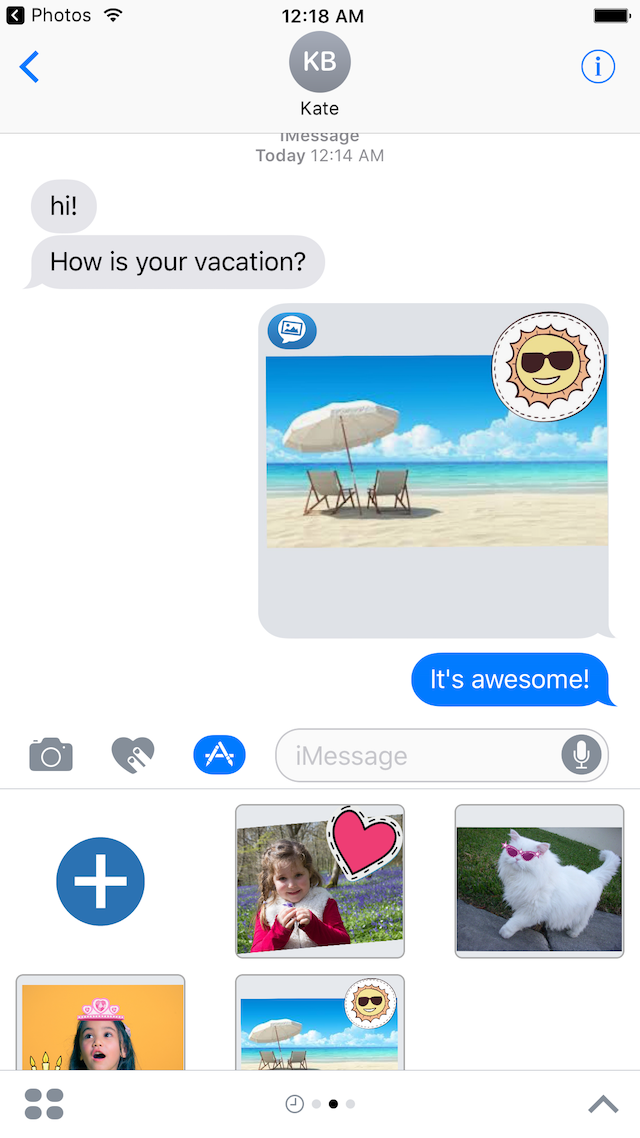The image size is (640, 1138).
Task: Select the girl with heart sticker photo
Action: 320,880
